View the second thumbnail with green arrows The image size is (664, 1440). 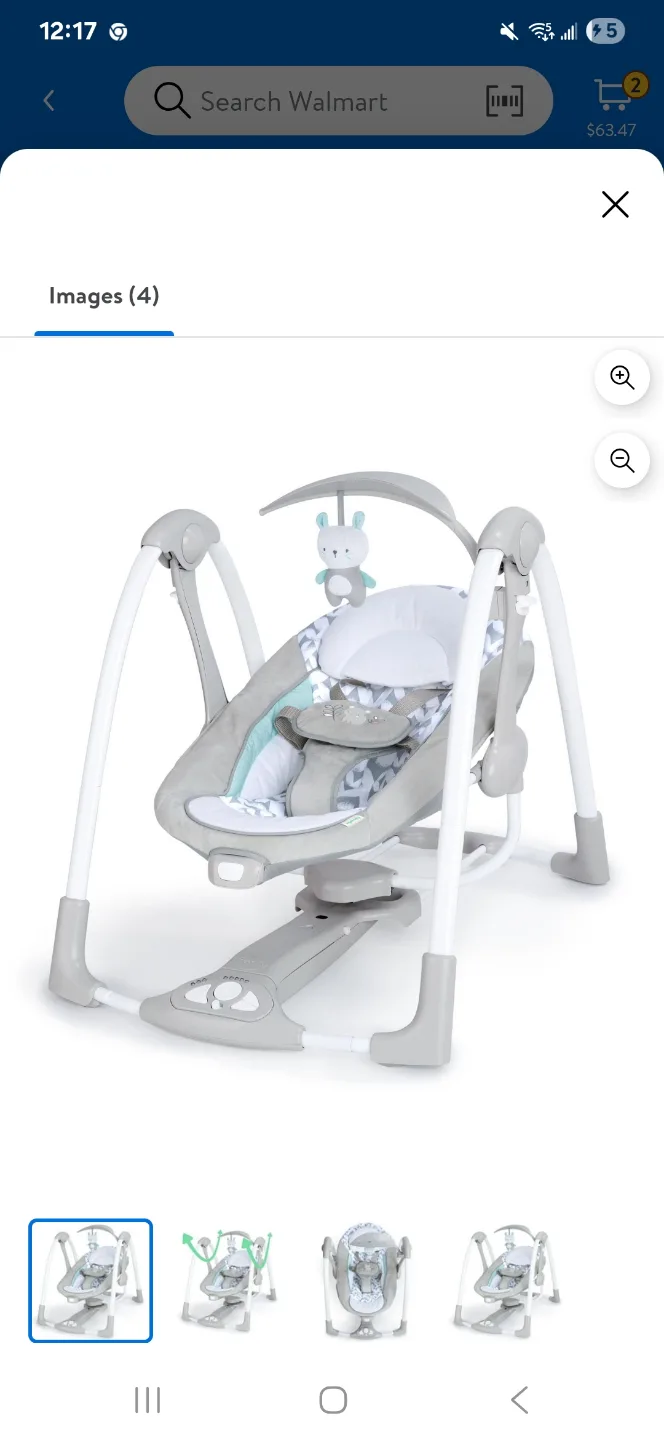coord(228,1280)
